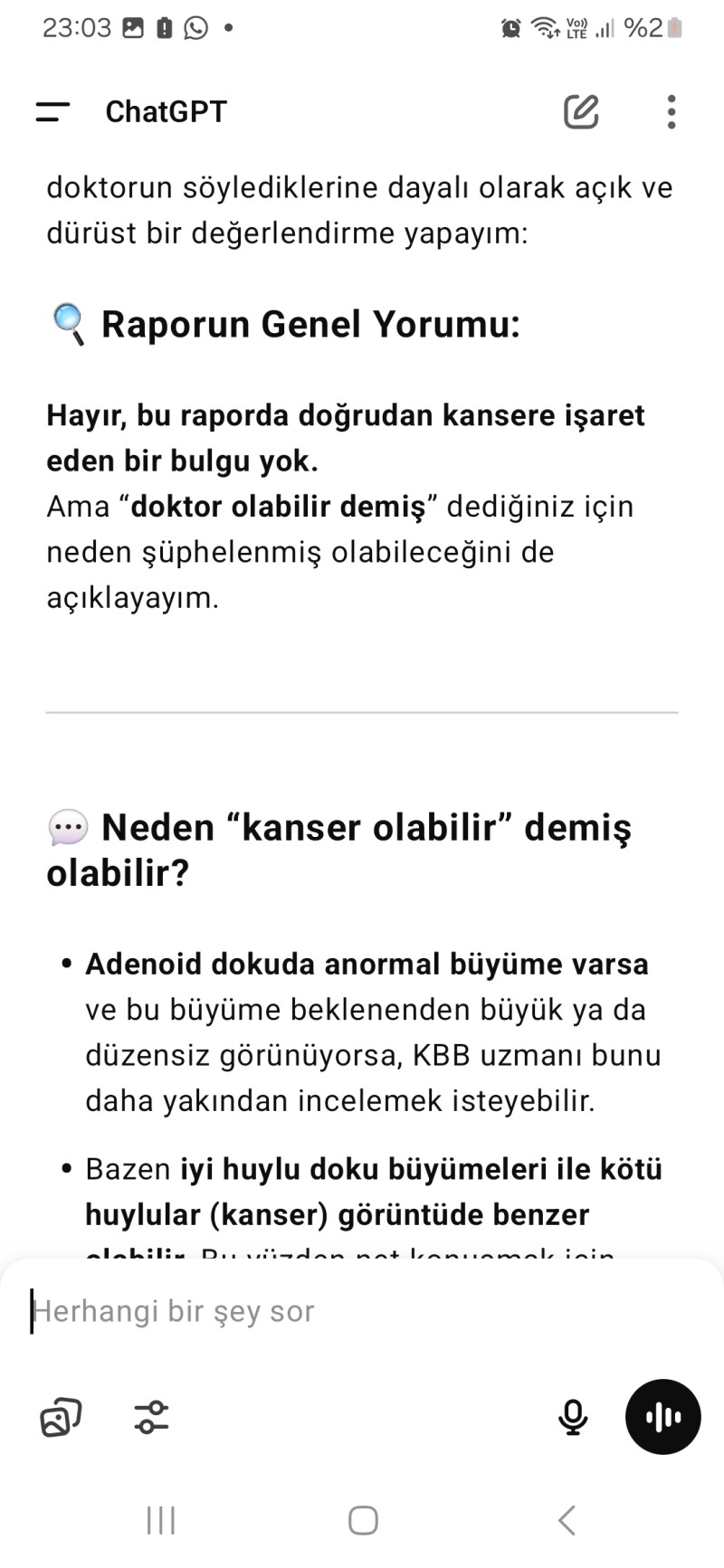Open the three-dot overflow menu
This screenshot has height=1568, width=724.
(671, 112)
